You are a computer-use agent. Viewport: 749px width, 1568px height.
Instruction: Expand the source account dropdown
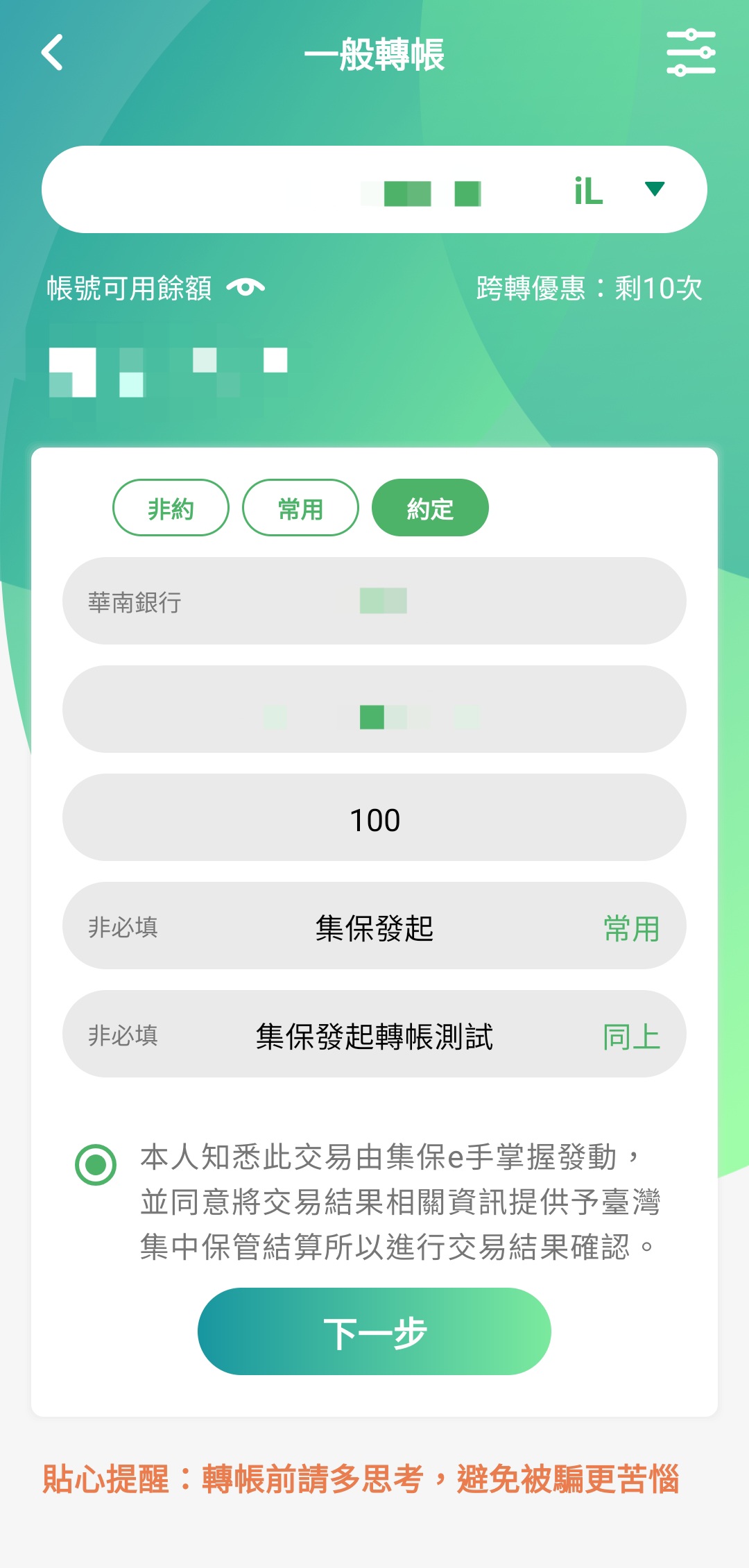(654, 189)
